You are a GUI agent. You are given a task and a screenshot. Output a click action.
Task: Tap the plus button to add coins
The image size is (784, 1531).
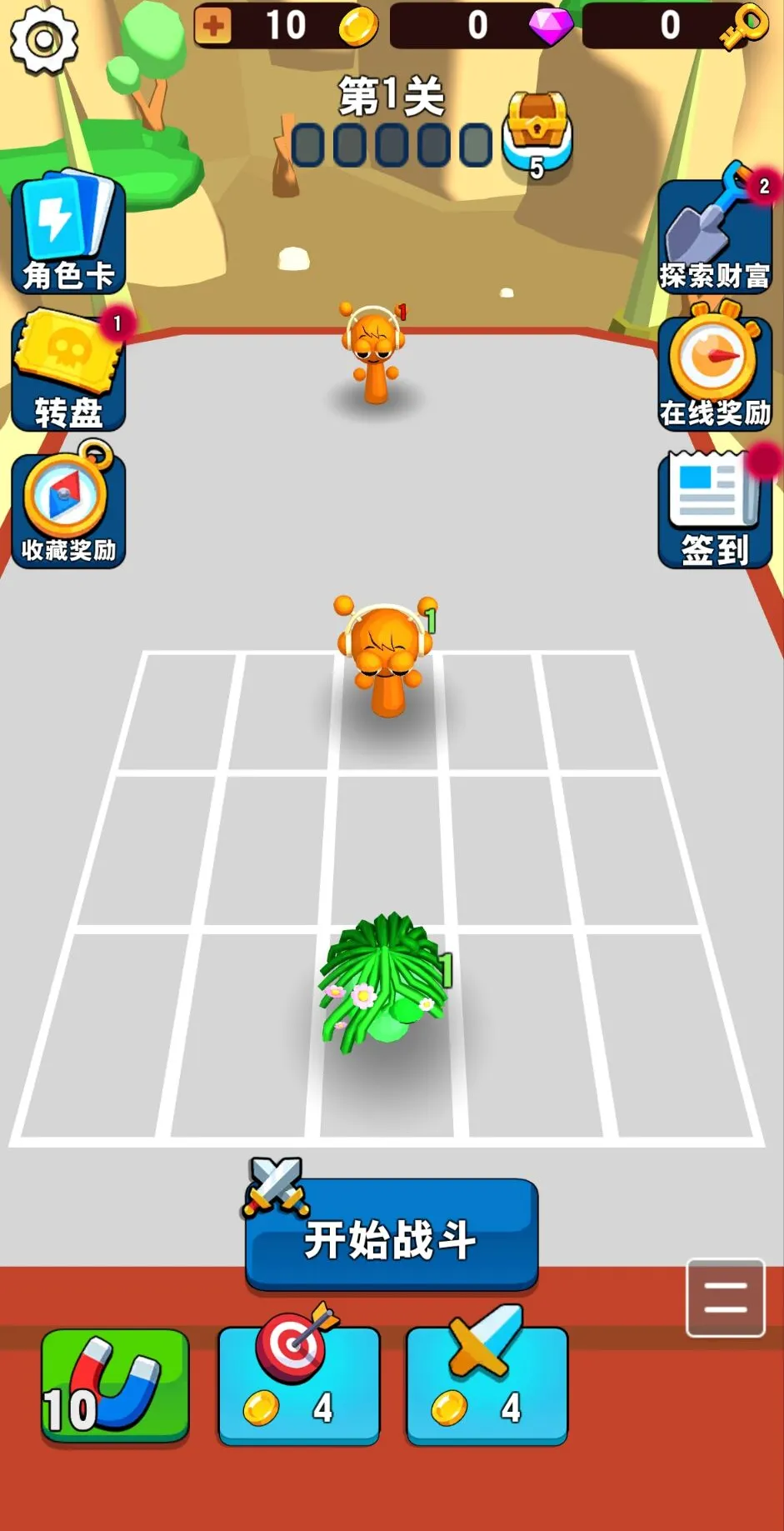click(x=213, y=26)
